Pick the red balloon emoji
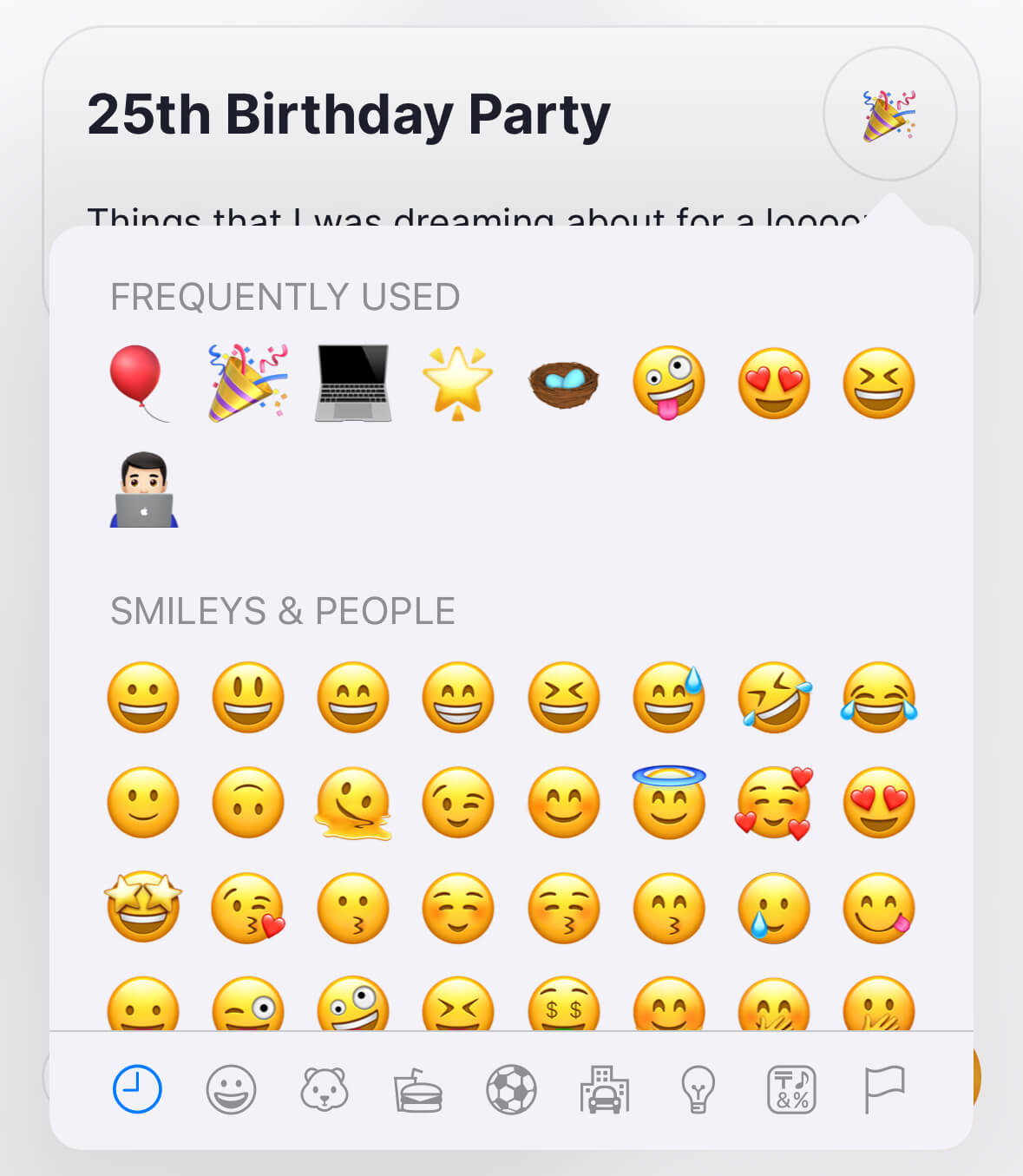1023x1176 pixels. 138,380
